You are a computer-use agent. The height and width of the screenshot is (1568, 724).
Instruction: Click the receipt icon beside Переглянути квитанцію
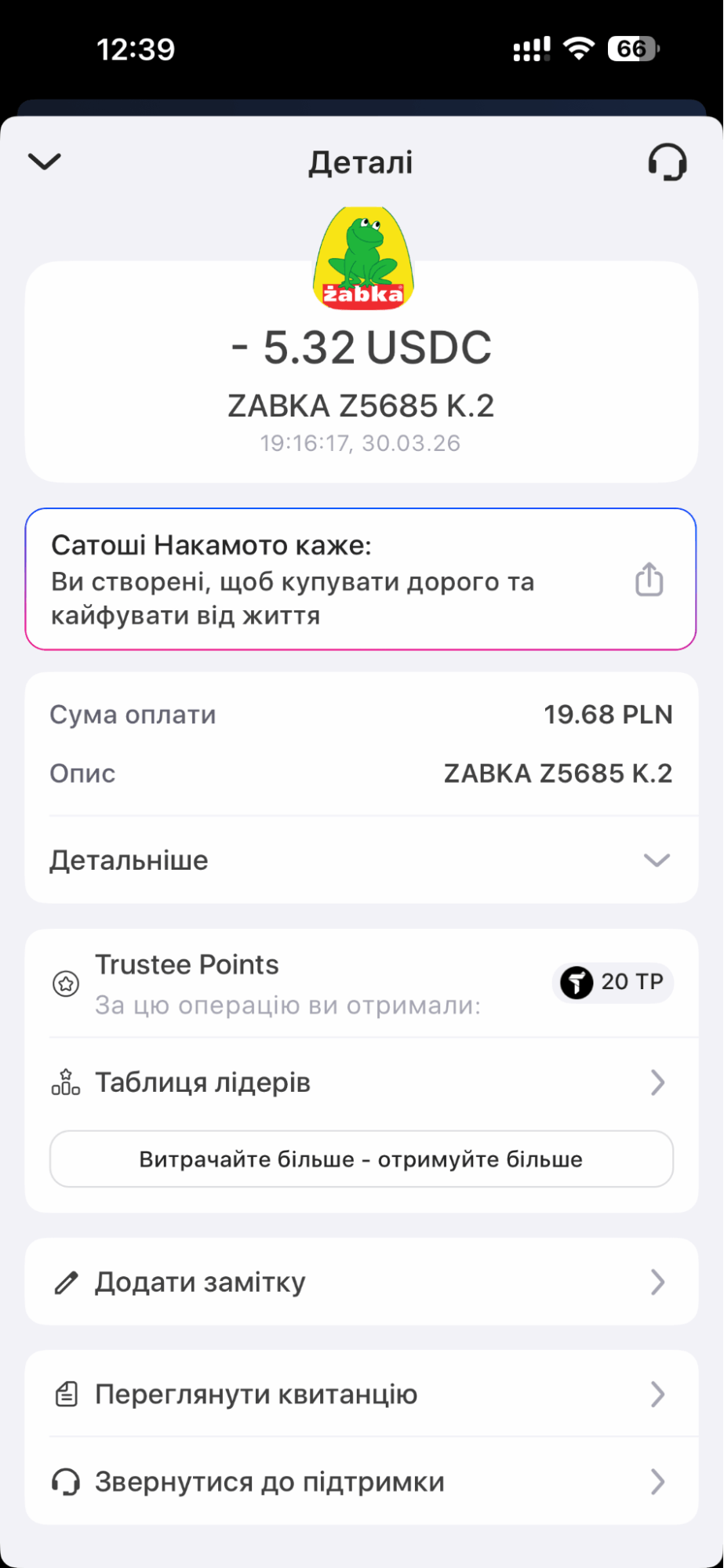click(66, 1394)
